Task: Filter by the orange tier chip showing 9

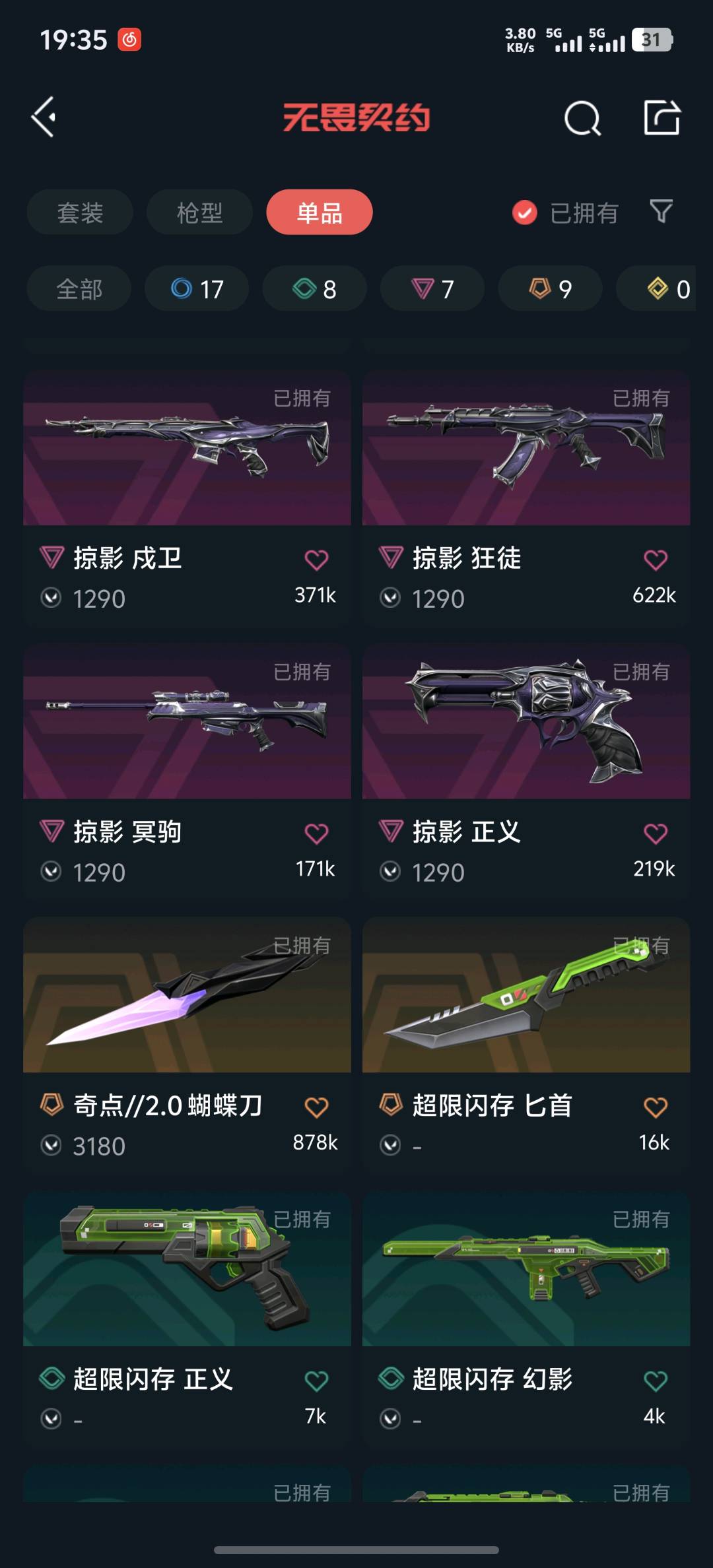Action: click(550, 289)
